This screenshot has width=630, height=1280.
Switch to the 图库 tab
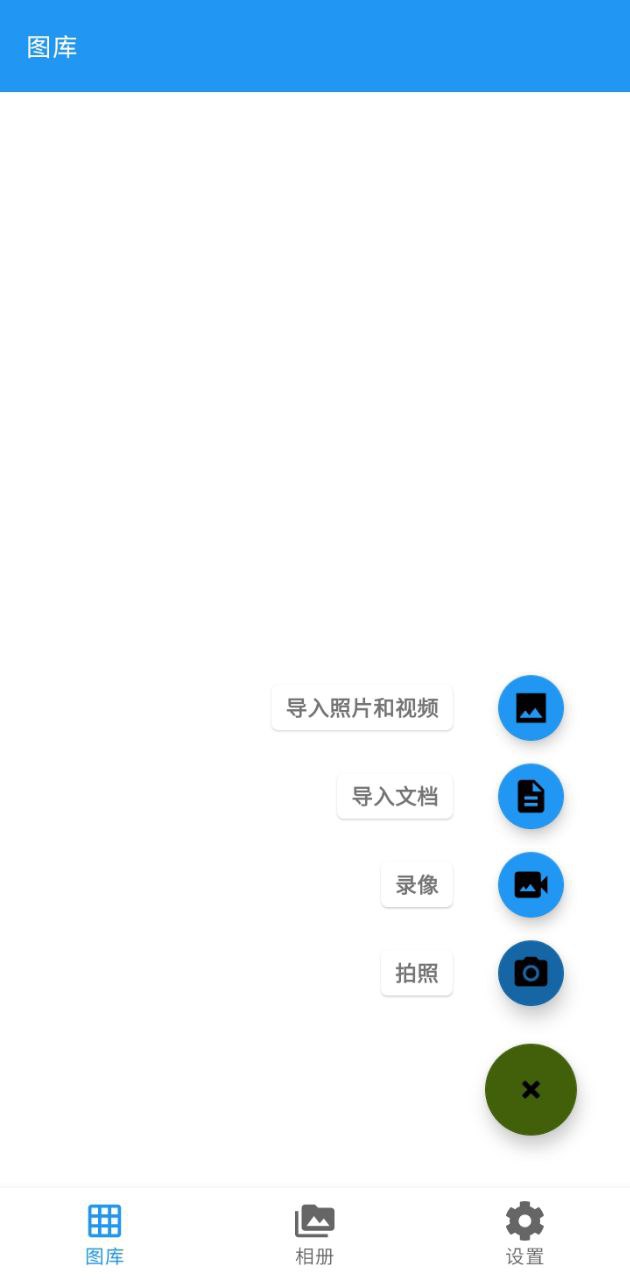105,1234
